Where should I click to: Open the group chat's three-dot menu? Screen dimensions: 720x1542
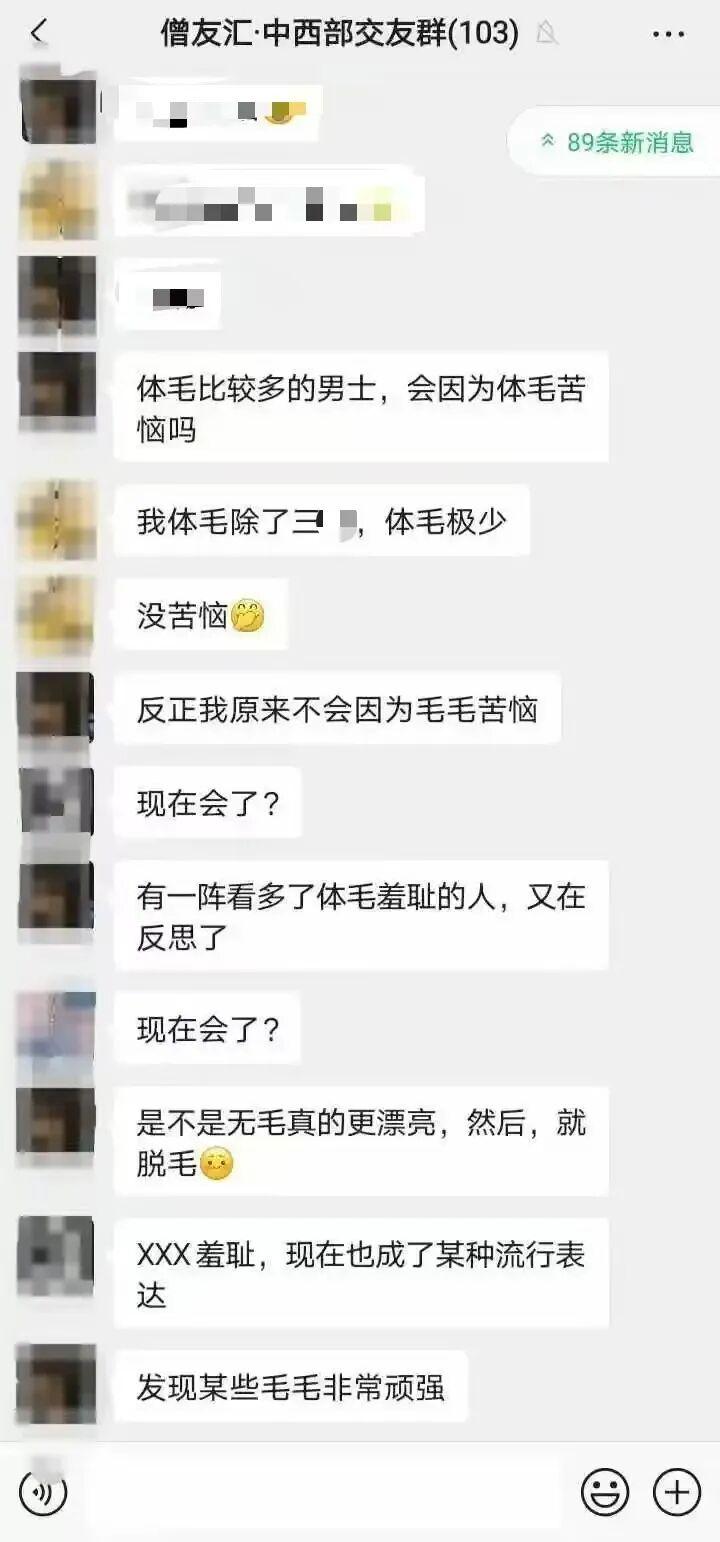(668, 35)
